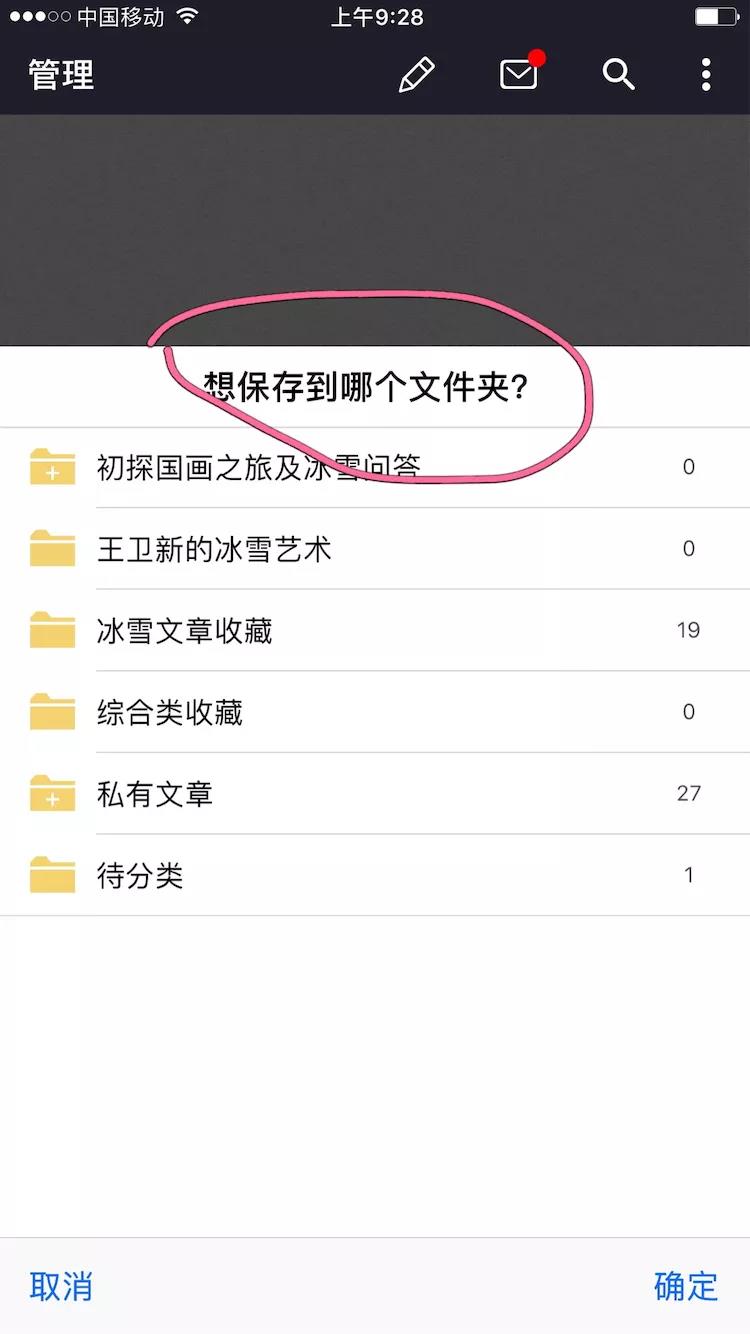Open the messages envelope icon
Screen dimensions: 750x1334
click(519, 75)
